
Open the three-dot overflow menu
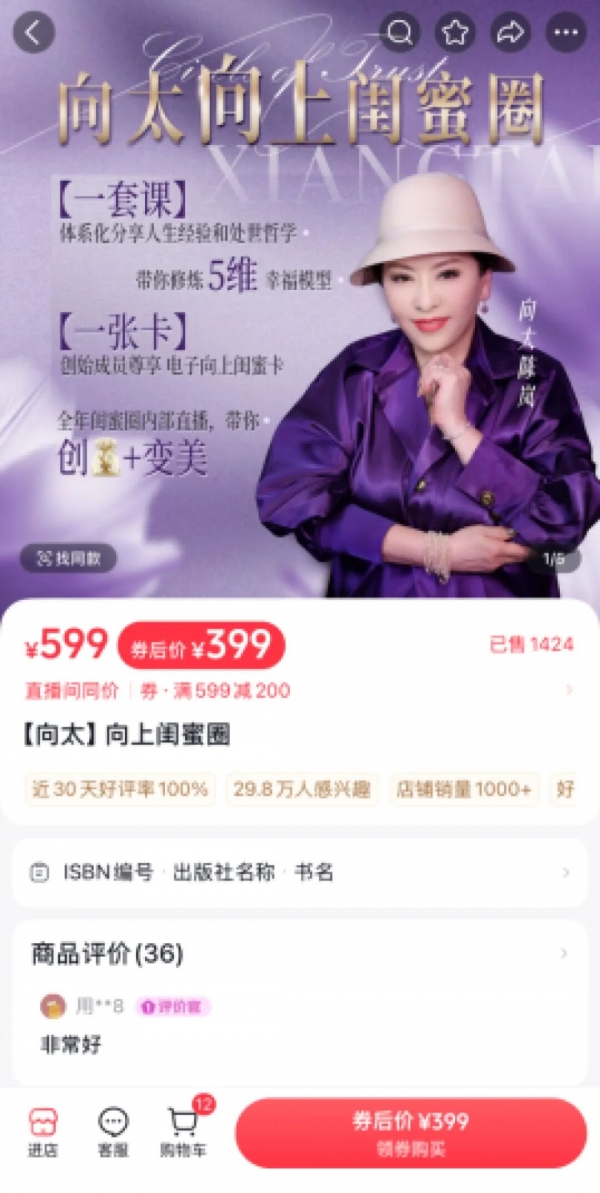point(566,33)
